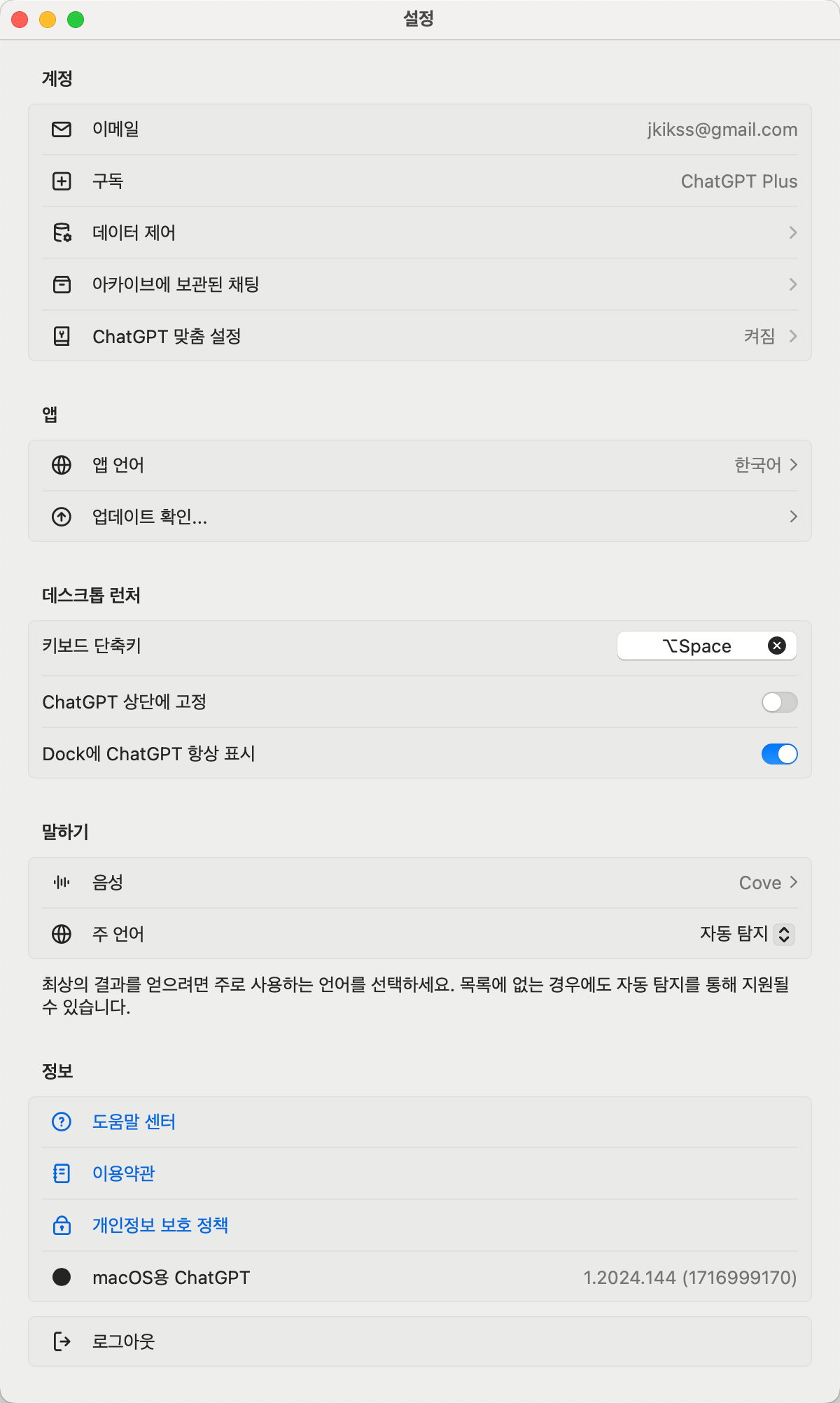Visit the 도움말 센터 link
The width and height of the screenshot is (840, 1403).
[134, 1122]
